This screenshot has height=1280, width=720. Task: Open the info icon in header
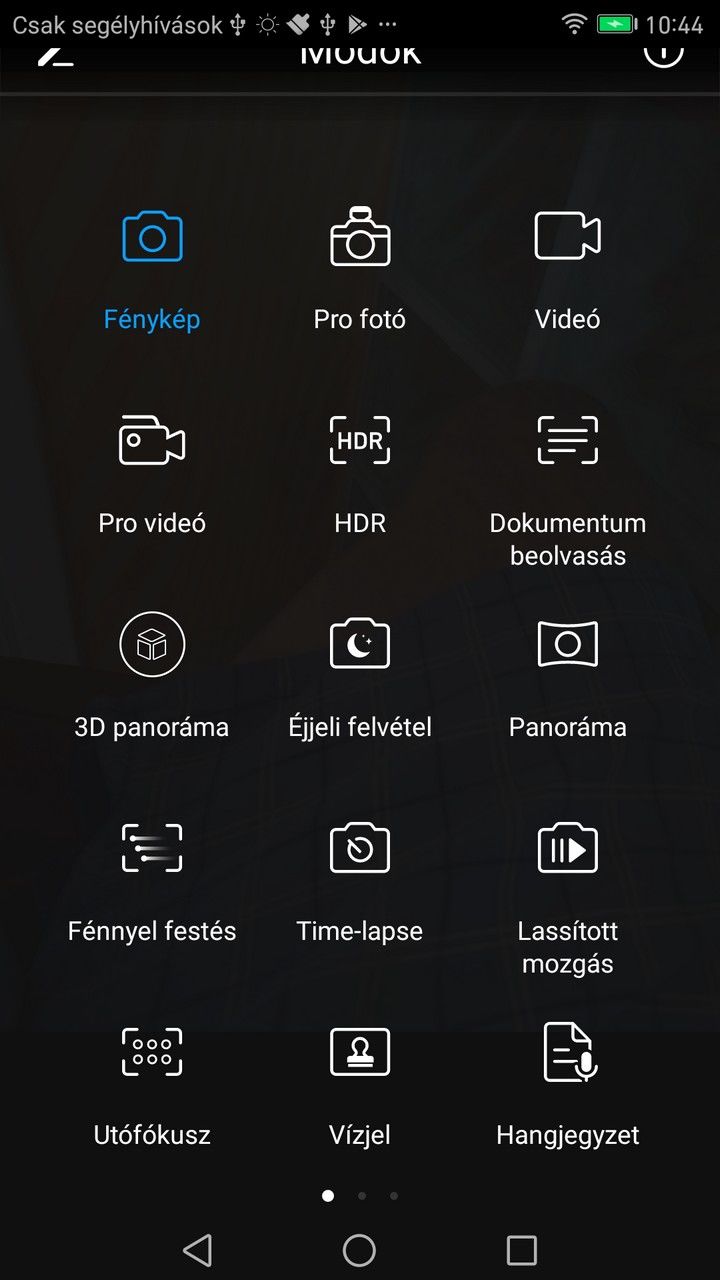point(663,52)
